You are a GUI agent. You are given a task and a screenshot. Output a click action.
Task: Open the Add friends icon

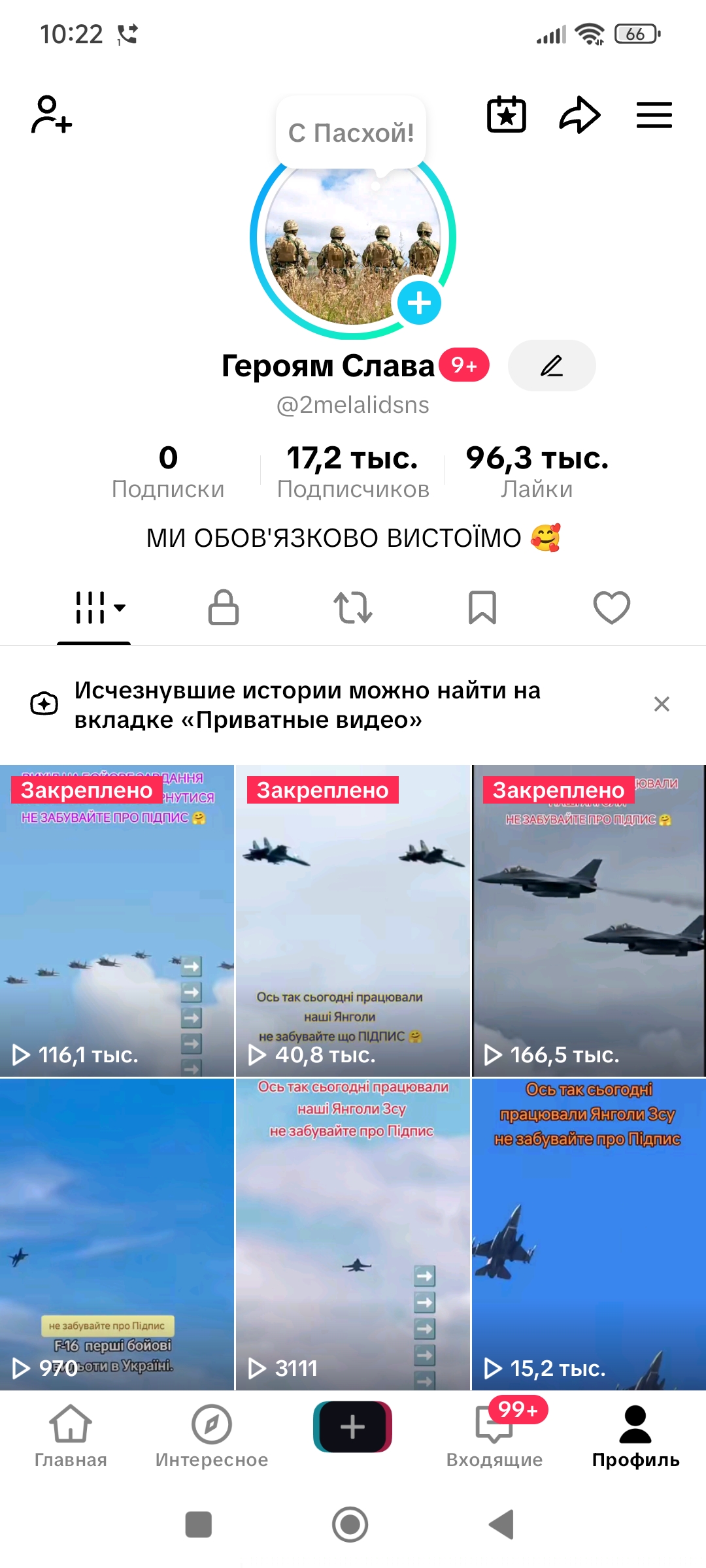point(51,115)
